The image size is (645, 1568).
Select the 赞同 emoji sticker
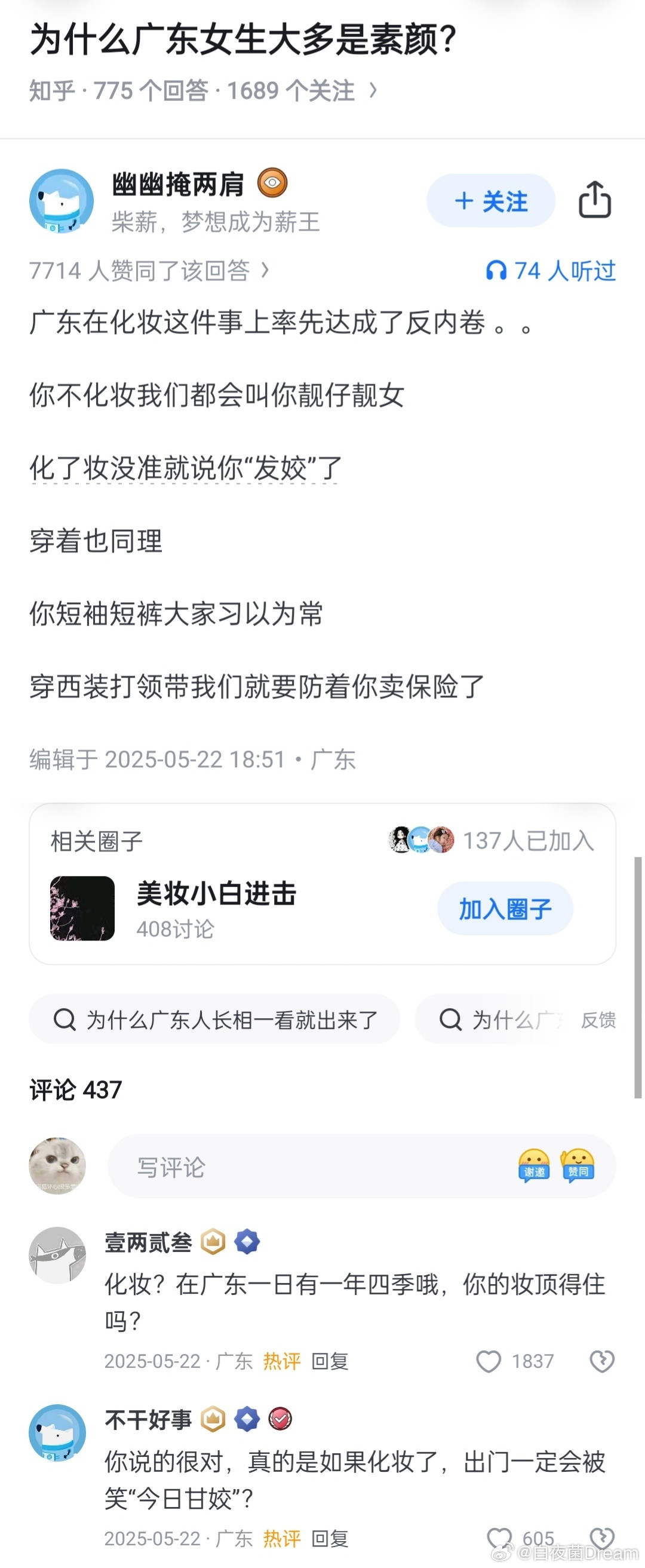(578, 1166)
